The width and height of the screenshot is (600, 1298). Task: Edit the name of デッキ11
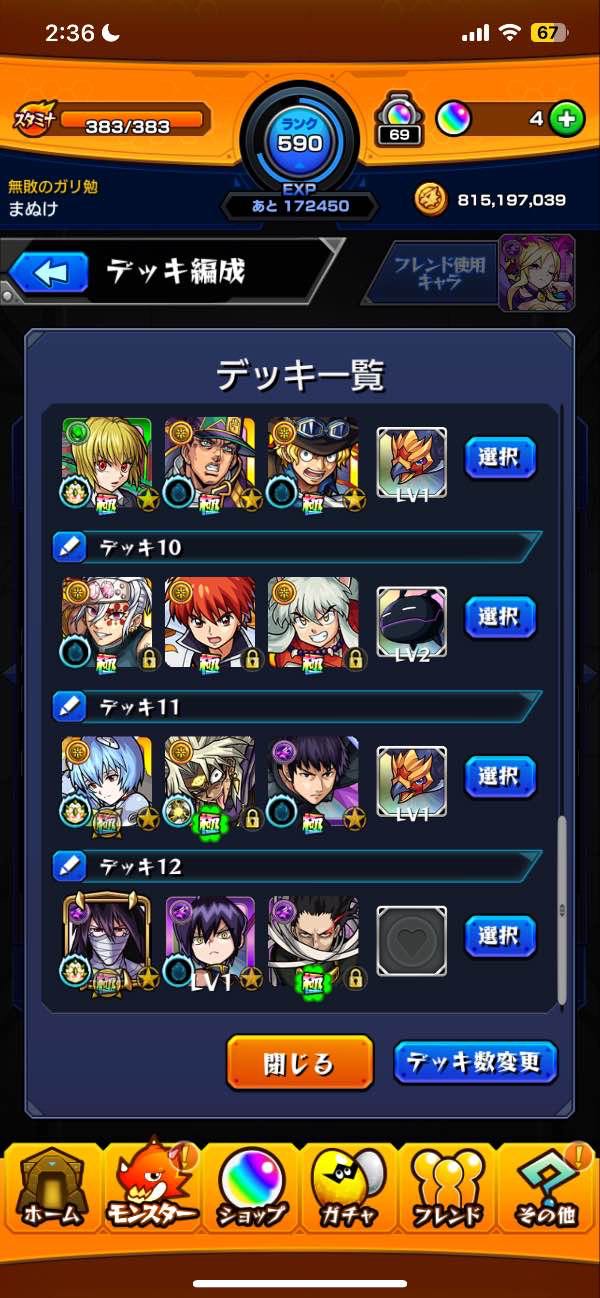click(68, 707)
